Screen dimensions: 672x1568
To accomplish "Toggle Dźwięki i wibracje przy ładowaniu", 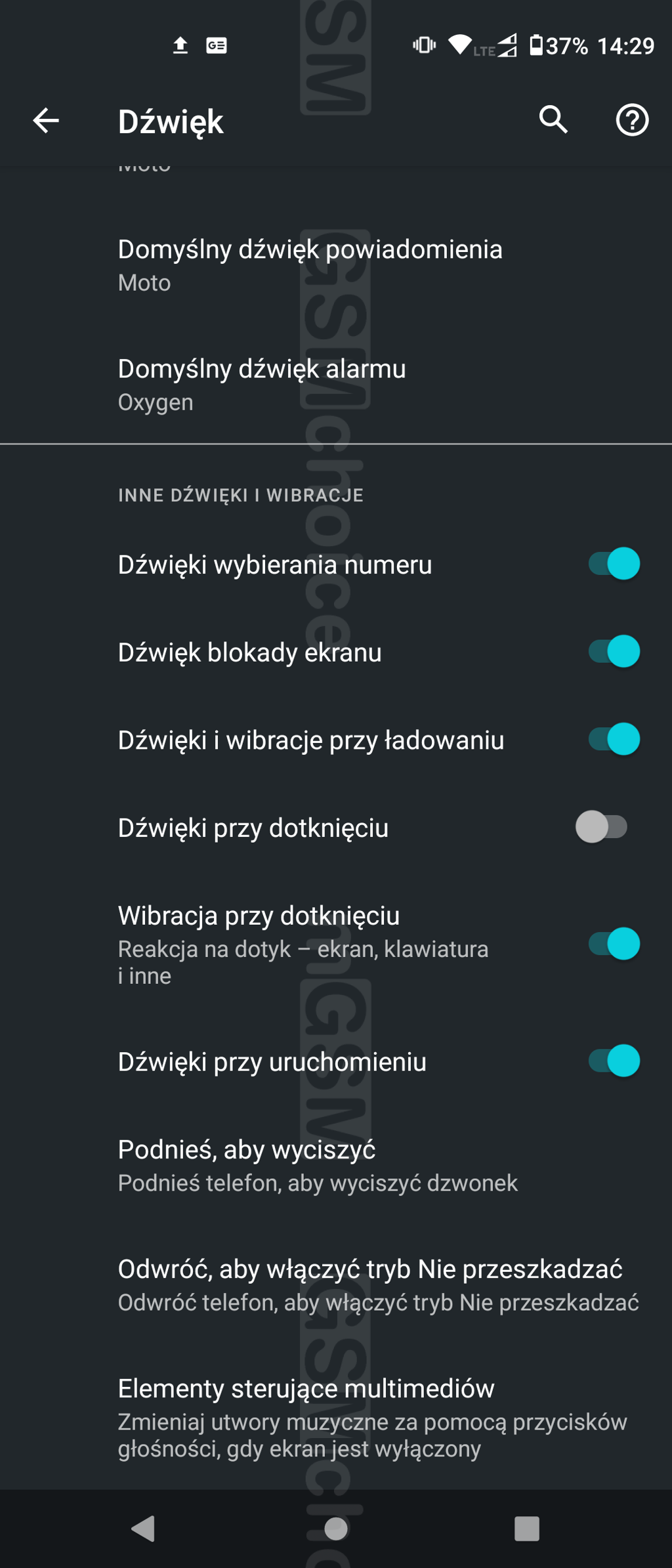I will (614, 740).
